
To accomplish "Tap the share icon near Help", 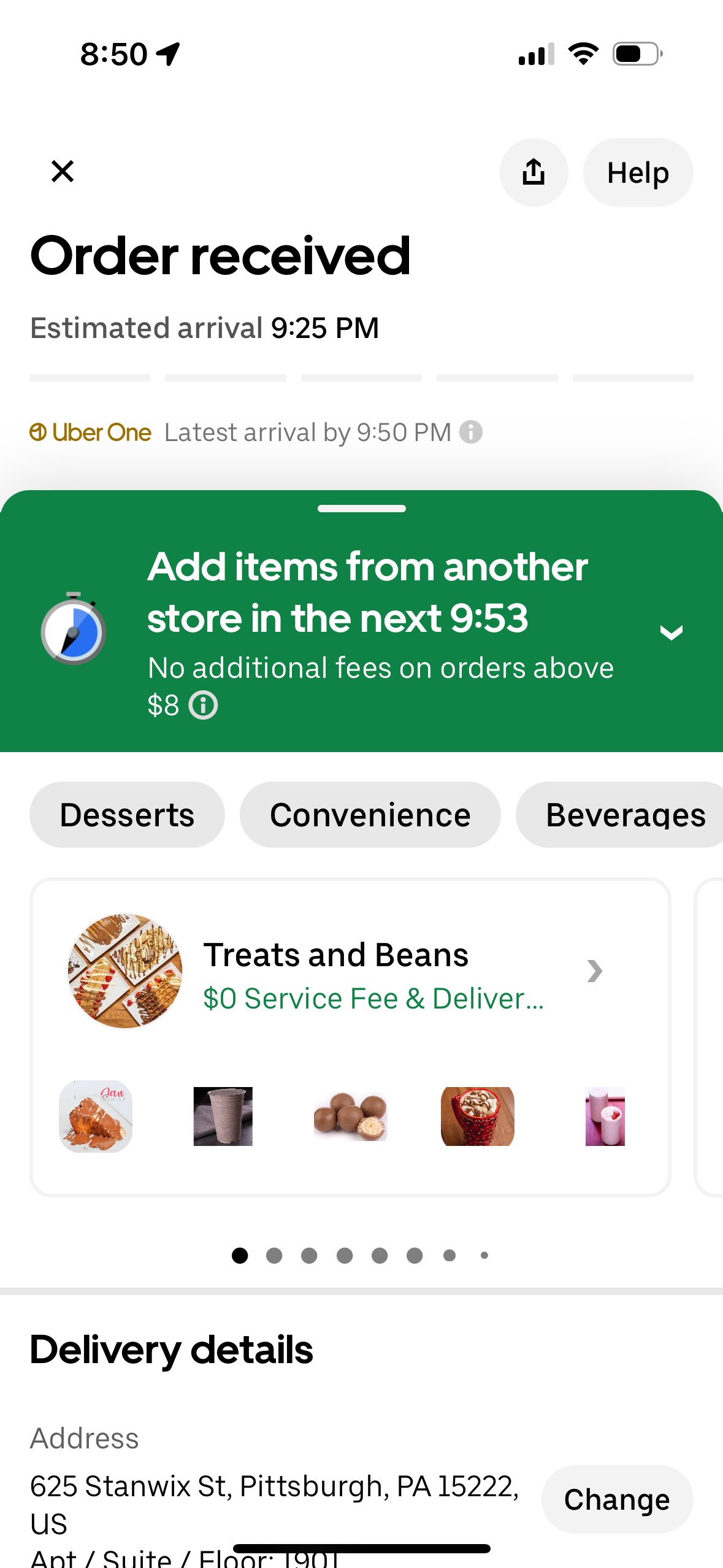I will point(533,172).
